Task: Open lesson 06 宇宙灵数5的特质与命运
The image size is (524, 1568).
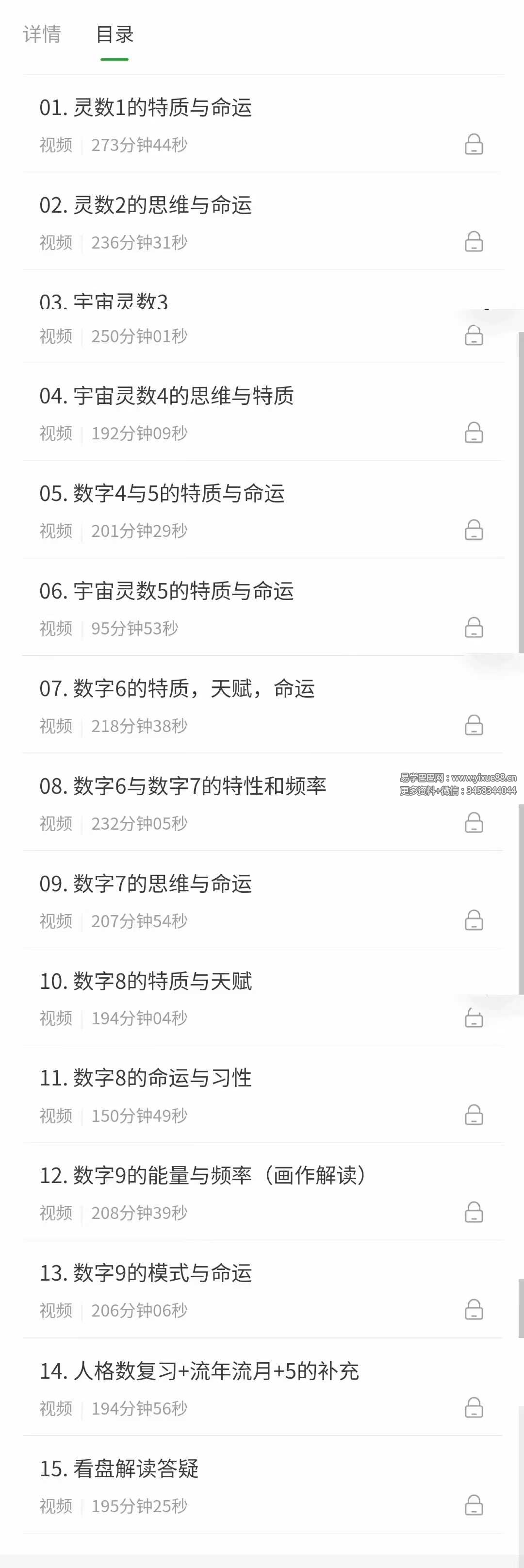Action: [166, 590]
